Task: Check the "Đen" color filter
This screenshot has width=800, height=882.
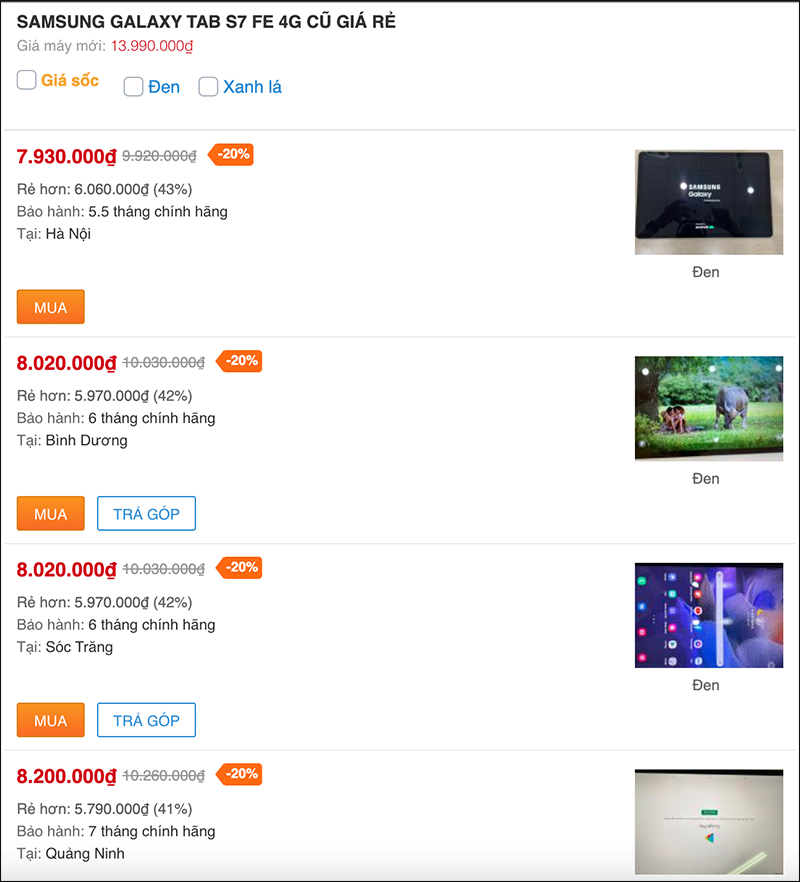Action: (x=133, y=87)
